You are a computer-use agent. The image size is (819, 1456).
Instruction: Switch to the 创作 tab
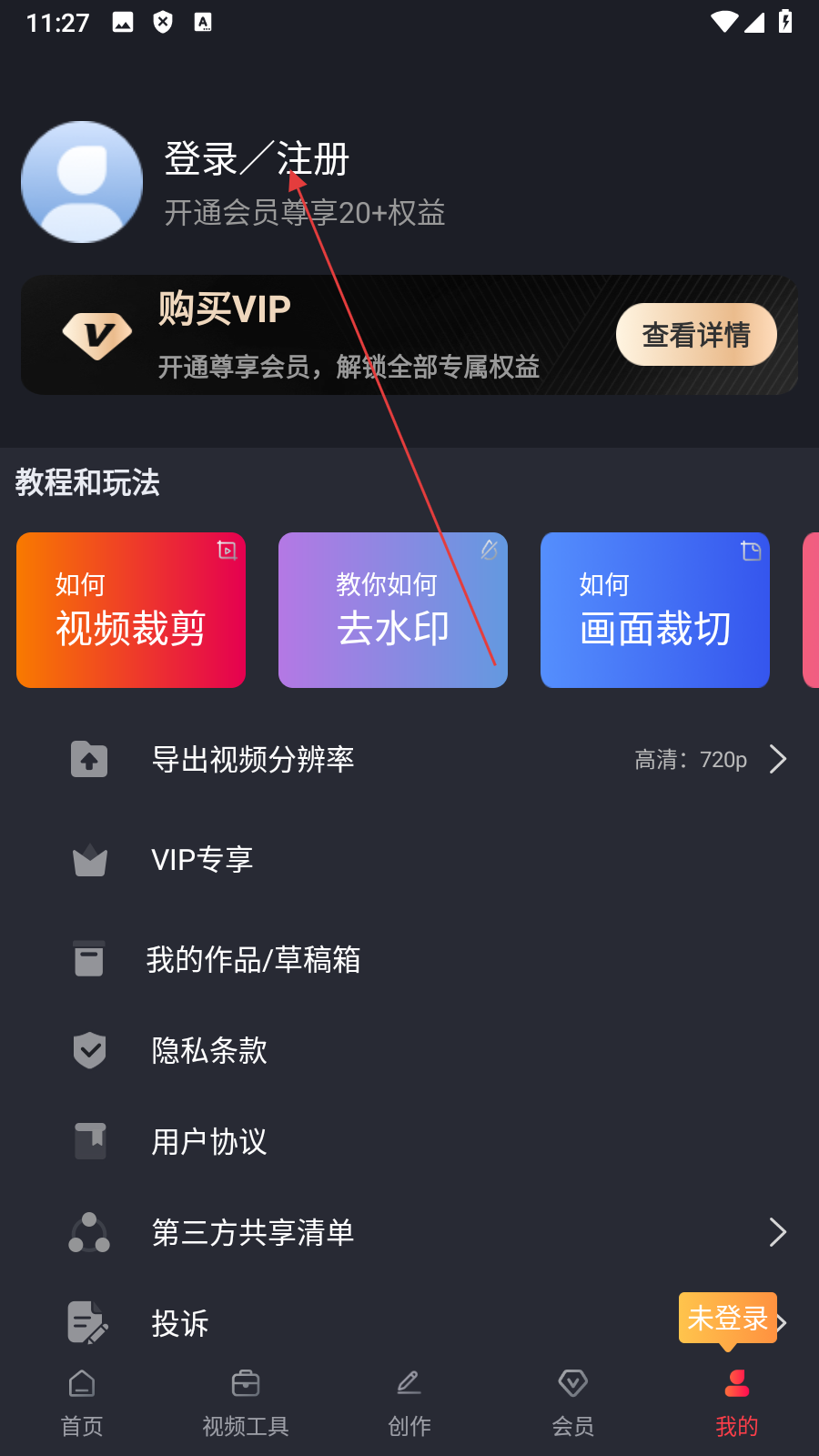(409, 1403)
